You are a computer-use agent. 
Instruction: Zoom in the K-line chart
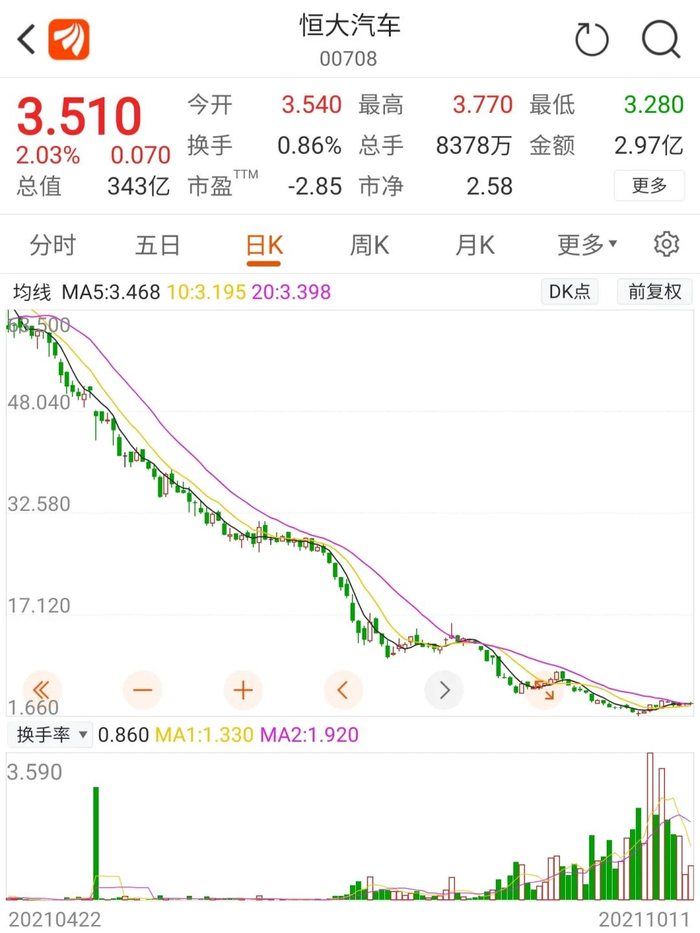[243, 689]
